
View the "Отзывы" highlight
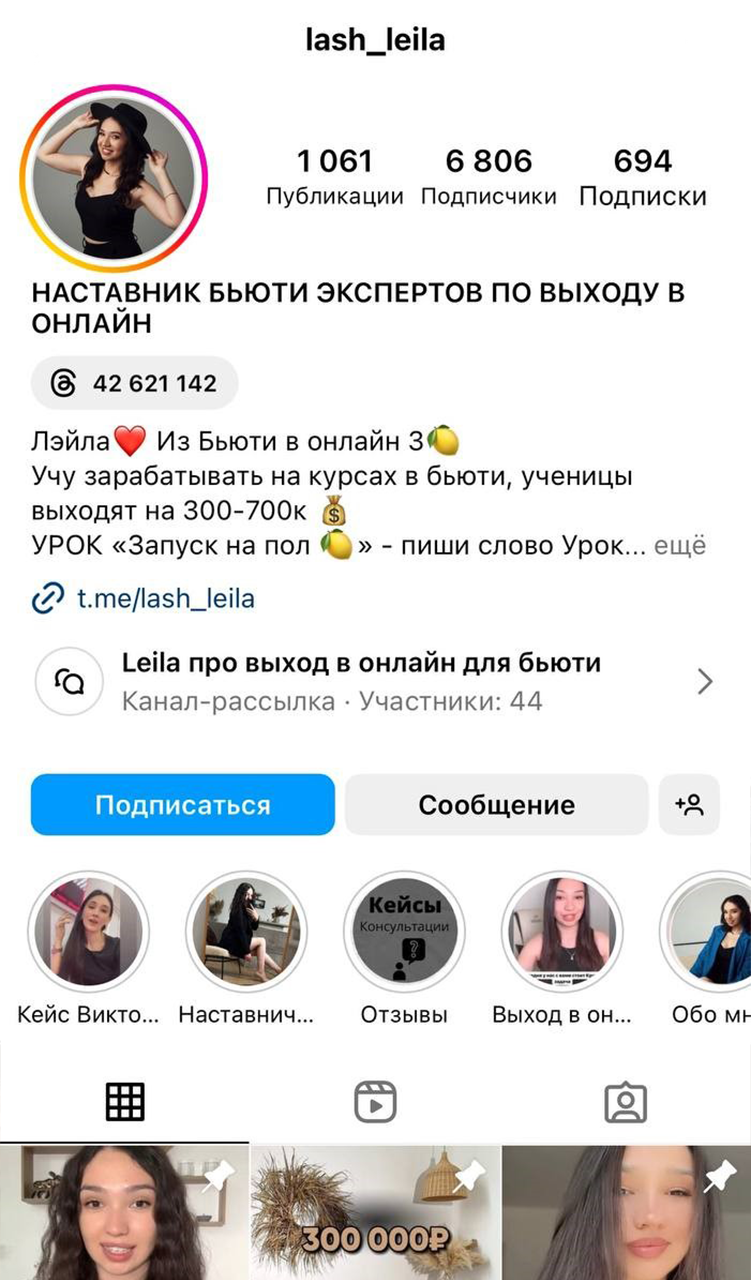click(x=404, y=932)
